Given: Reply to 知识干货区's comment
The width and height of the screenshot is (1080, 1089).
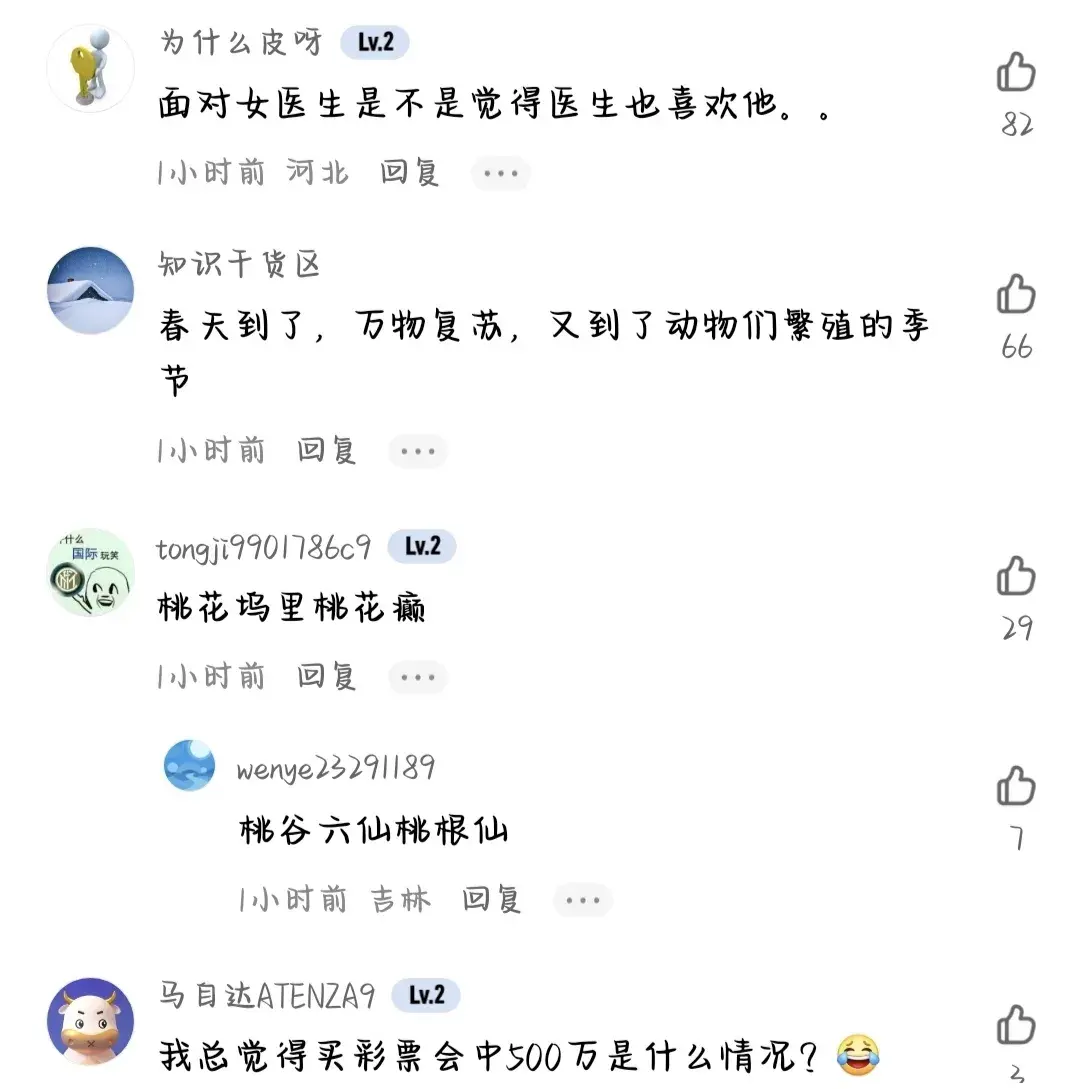Looking at the screenshot, I should [x=326, y=451].
